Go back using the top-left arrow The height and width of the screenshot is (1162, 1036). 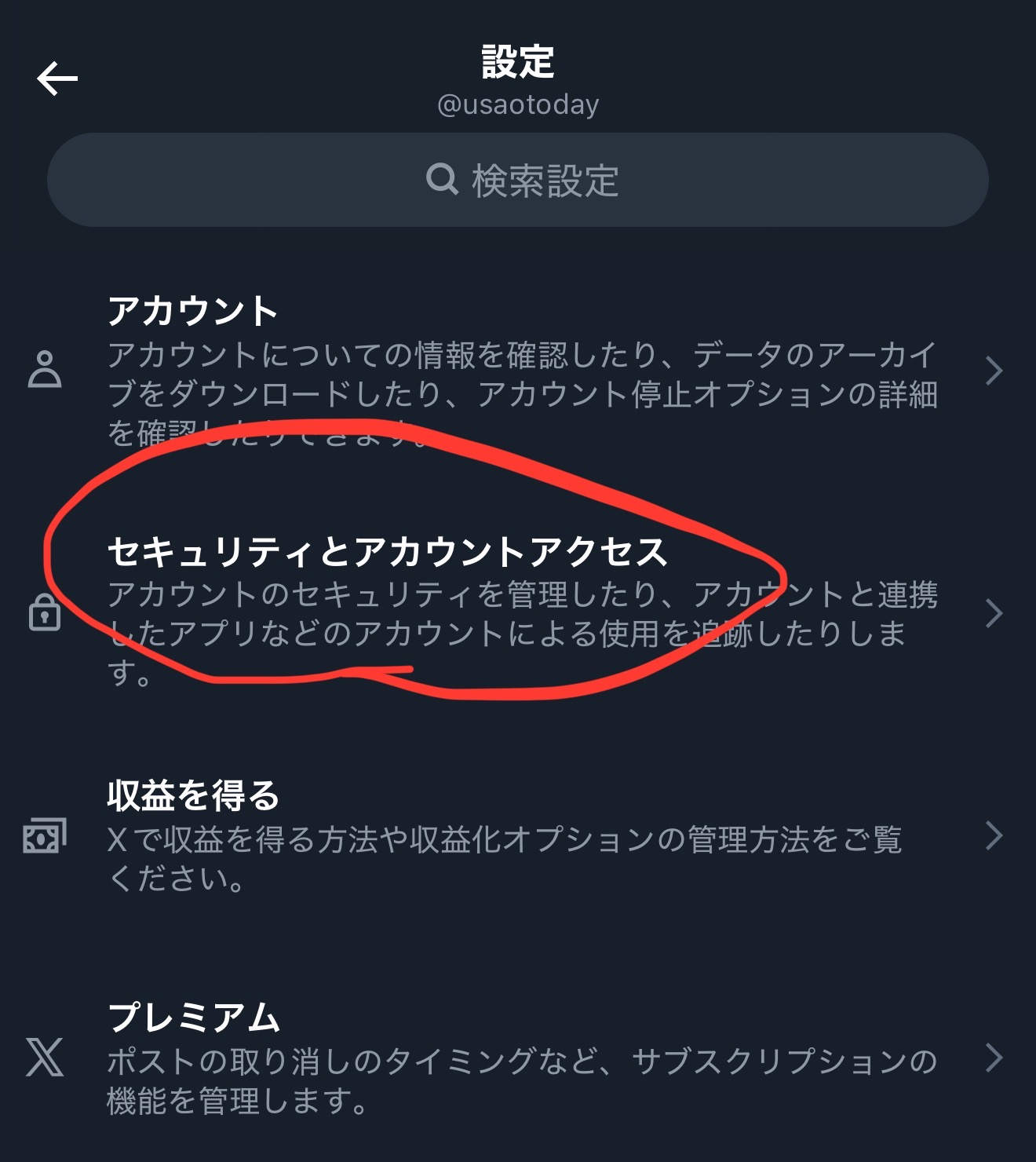(57, 79)
